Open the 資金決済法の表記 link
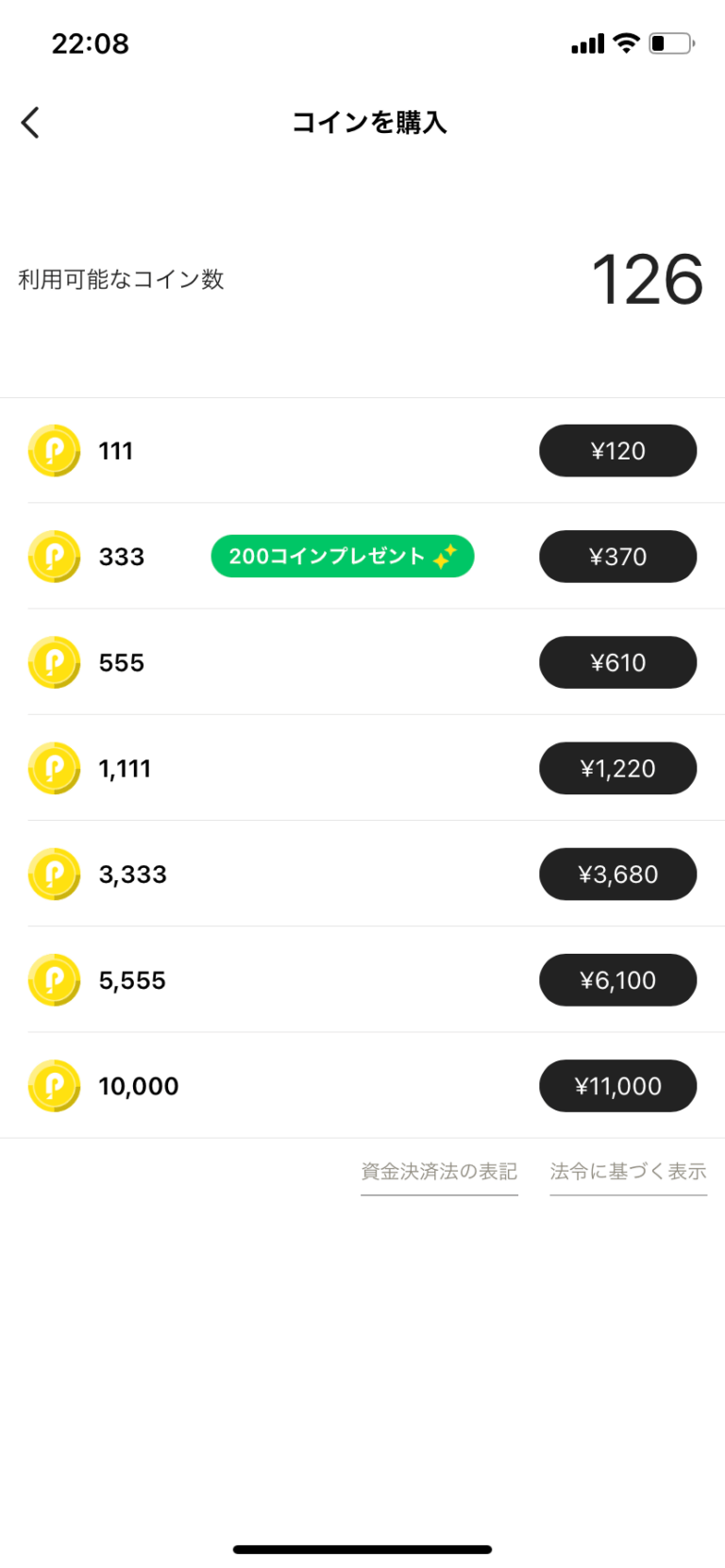This screenshot has width=725, height=1568. point(439,1171)
